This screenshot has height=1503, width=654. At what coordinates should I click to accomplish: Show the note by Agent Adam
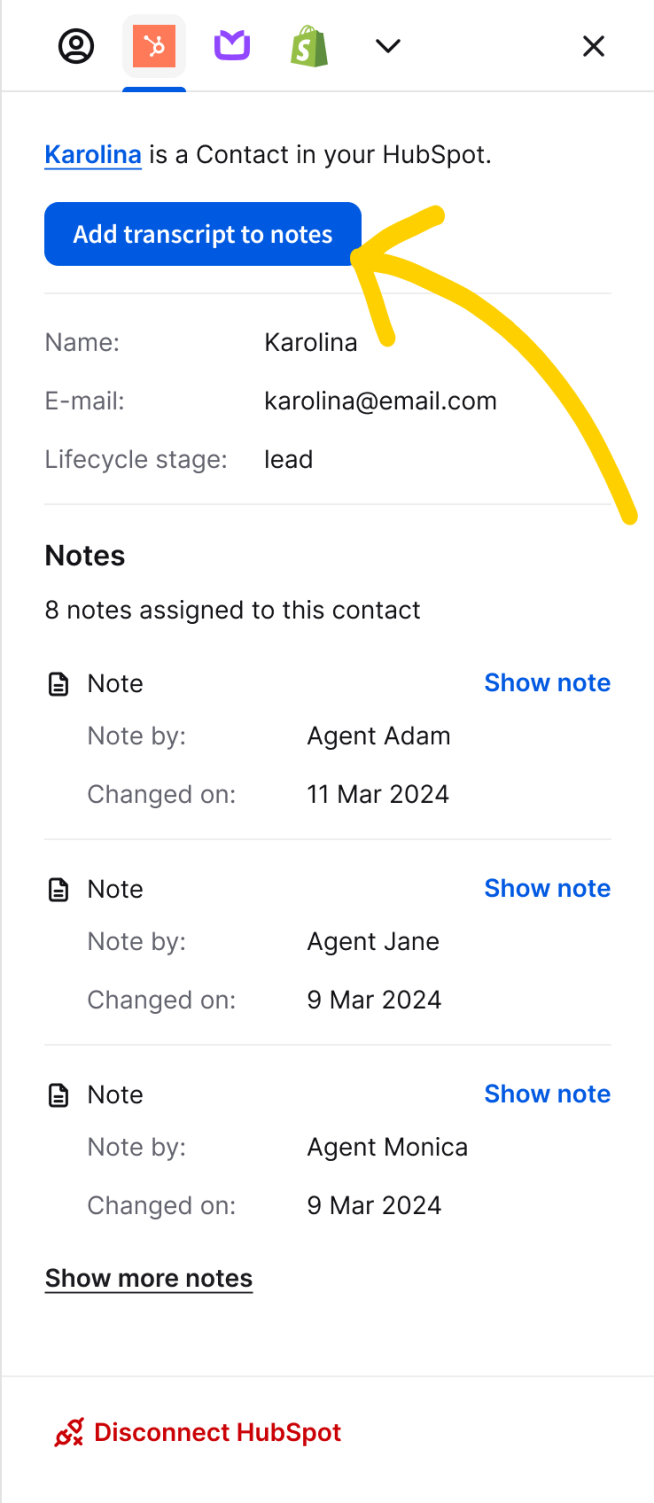coord(547,683)
